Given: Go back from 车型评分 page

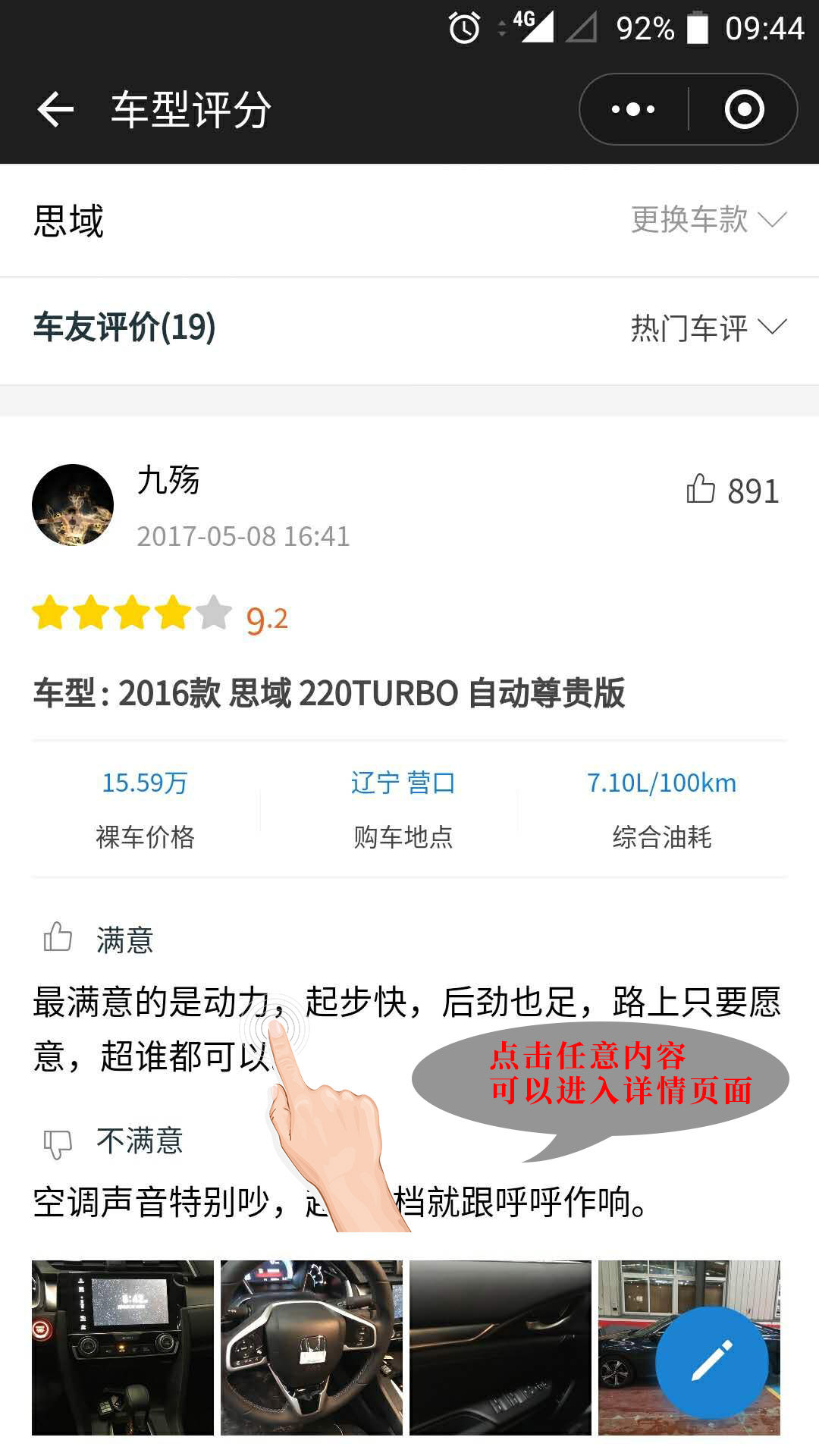Looking at the screenshot, I should [55, 109].
